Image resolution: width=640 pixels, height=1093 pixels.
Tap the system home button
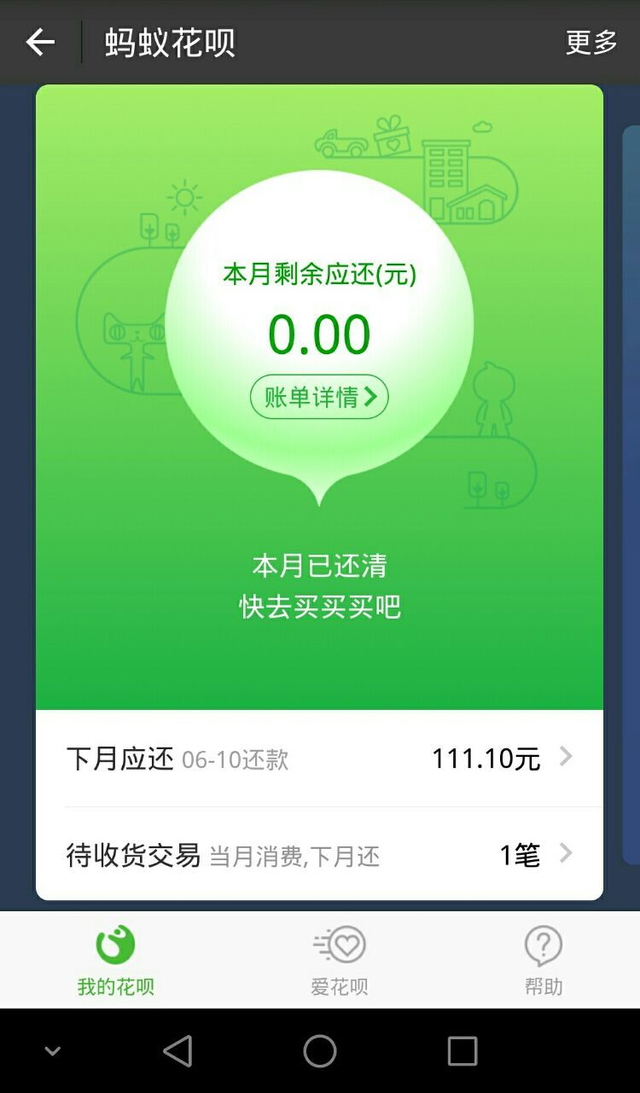pyautogui.click(x=320, y=1051)
